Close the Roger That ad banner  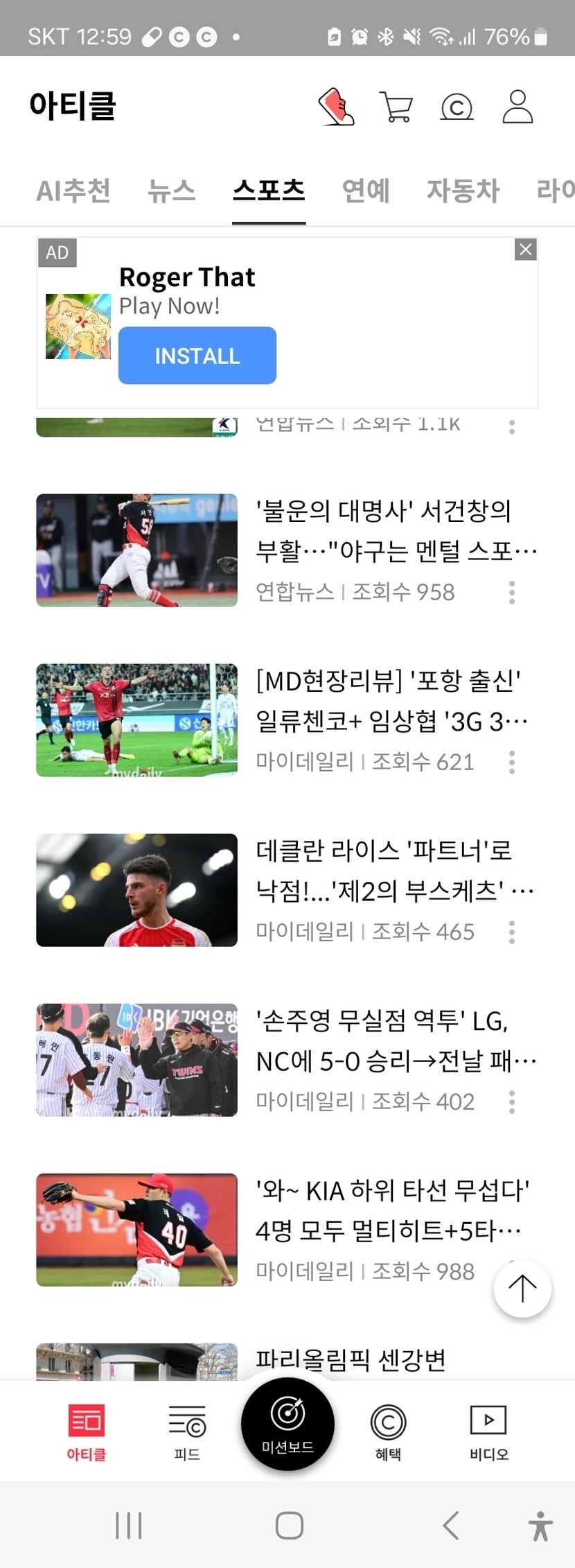tap(526, 250)
